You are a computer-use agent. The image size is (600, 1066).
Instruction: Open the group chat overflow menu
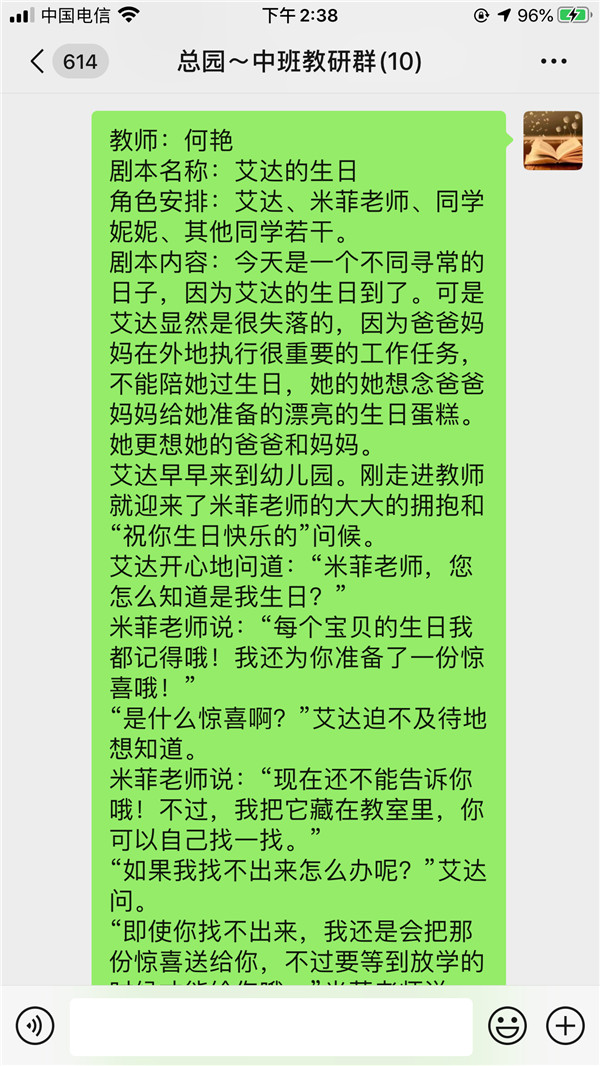[x=553, y=62]
